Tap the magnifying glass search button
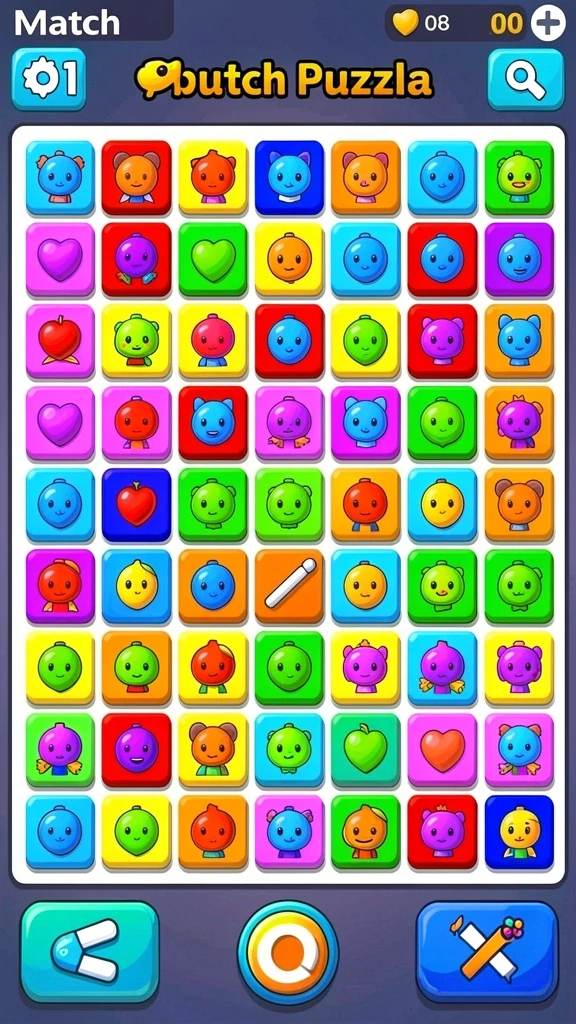576x1024 pixels. pyautogui.click(x=526, y=79)
